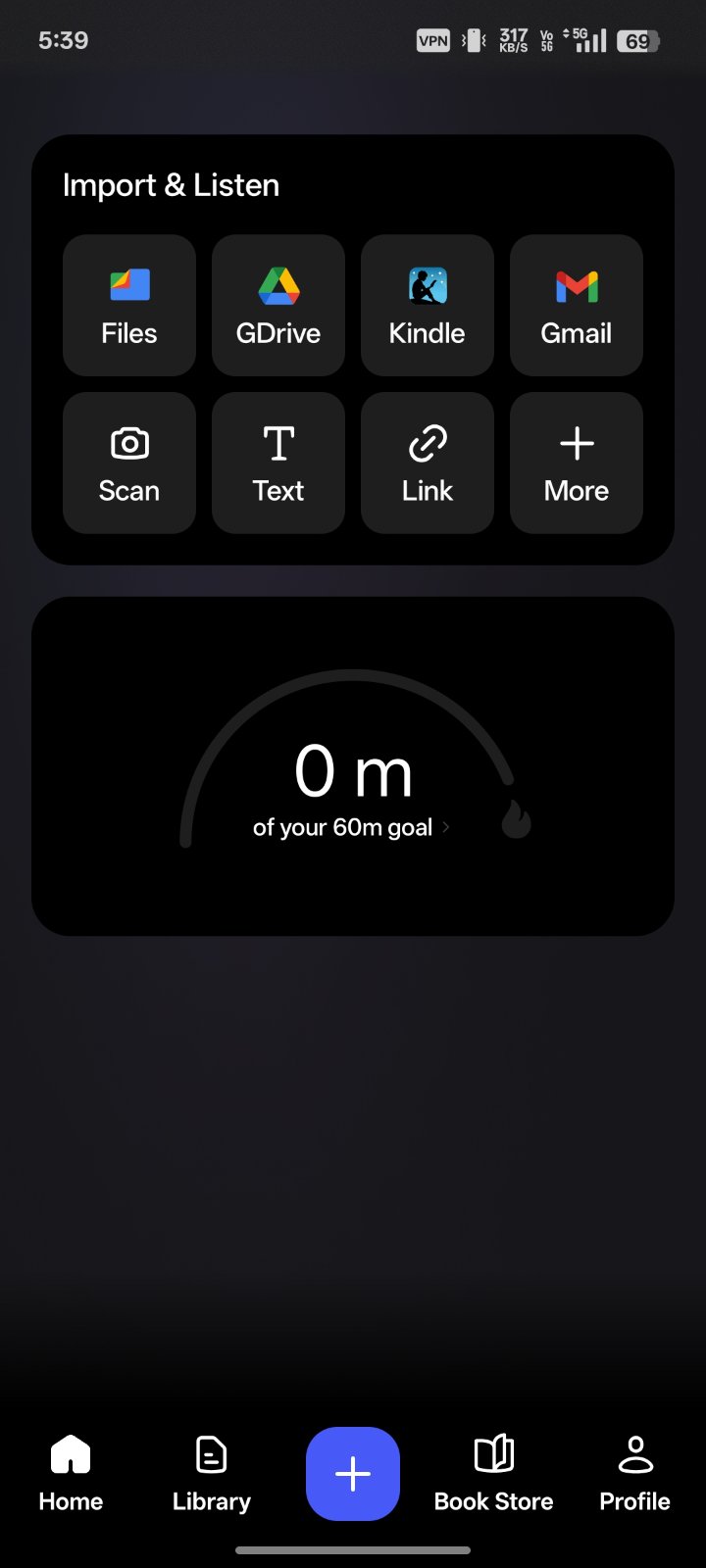
Task: Import from Gmail
Action: (x=577, y=306)
